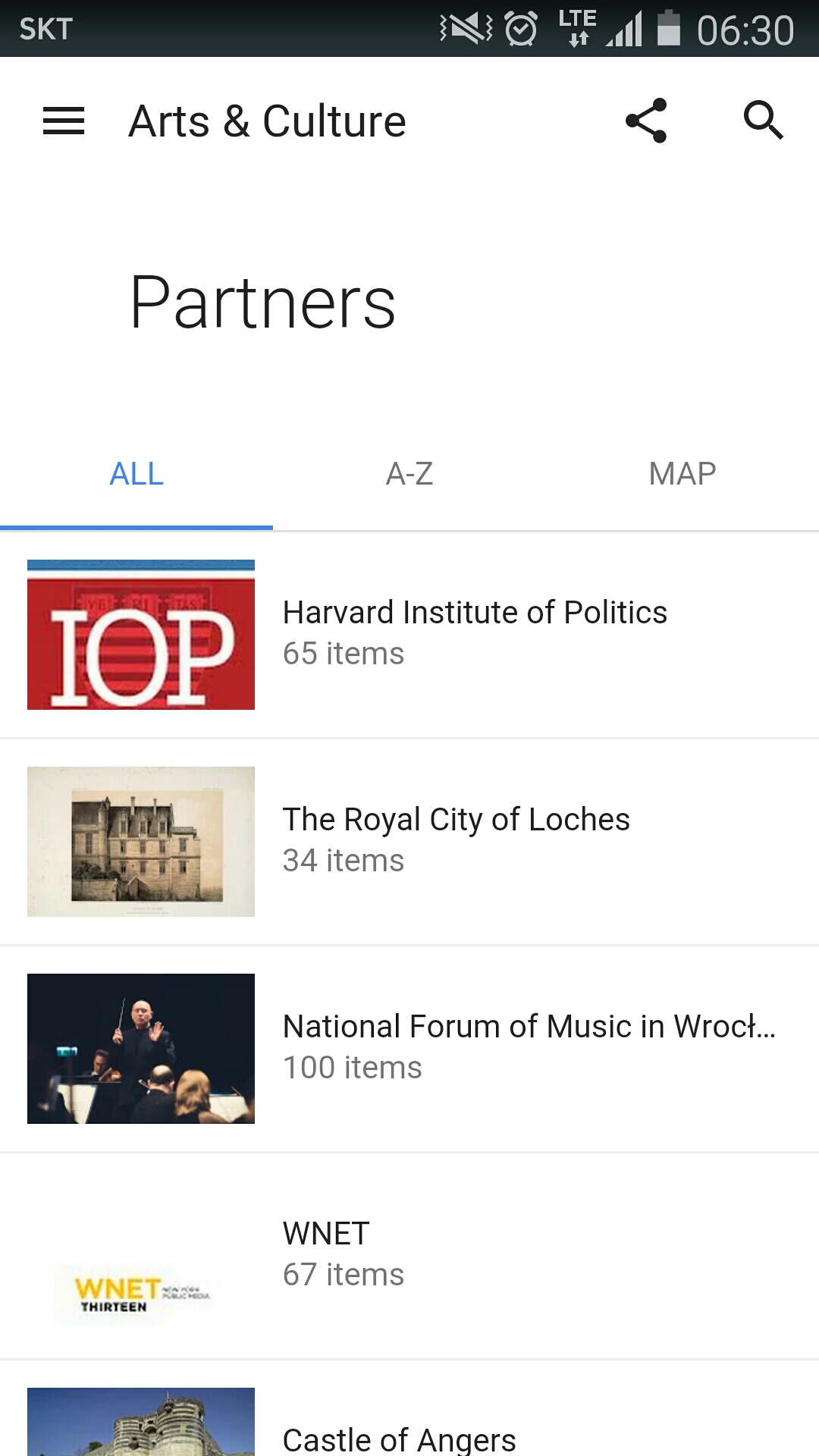Open the search icon
Screen dimensions: 819x1456
pos(763,121)
